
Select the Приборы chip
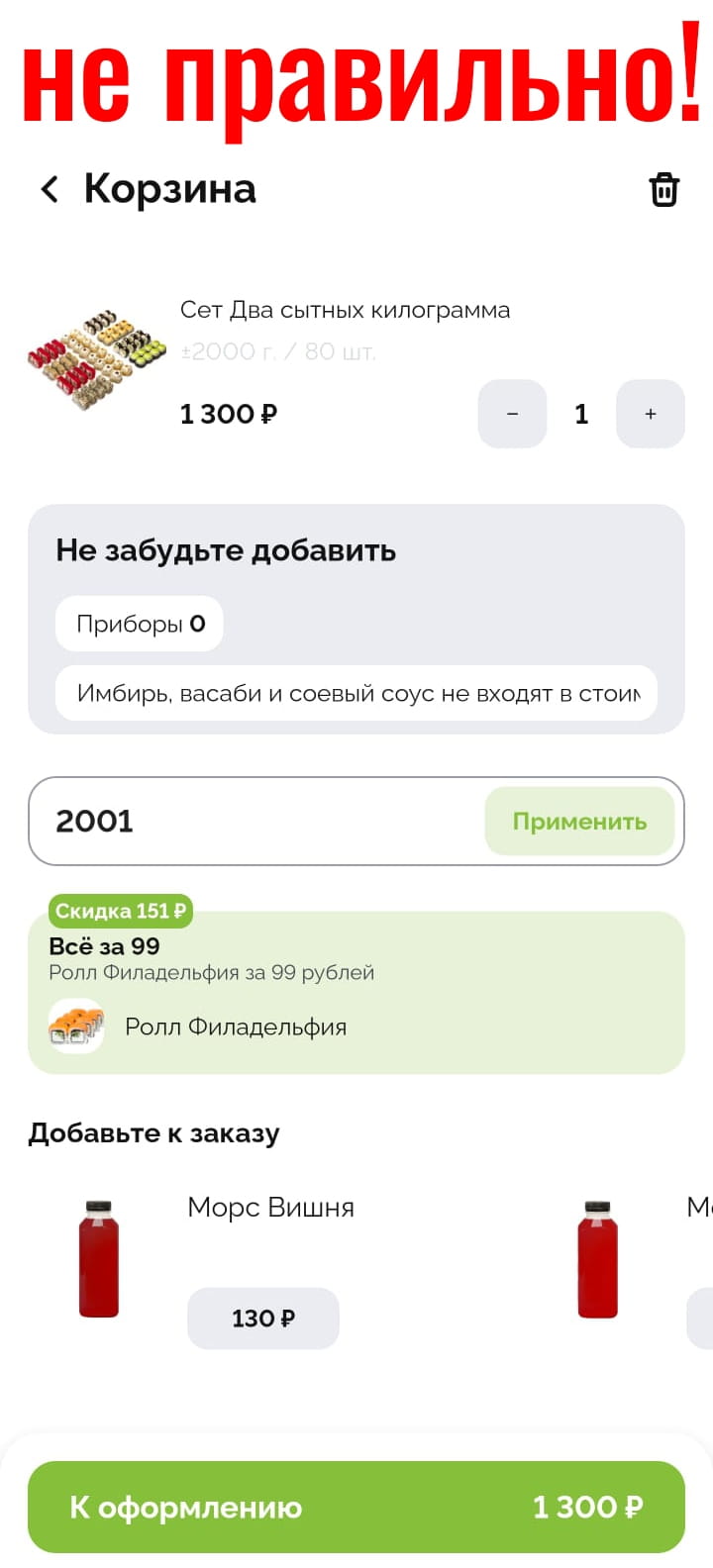click(x=140, y=624)
